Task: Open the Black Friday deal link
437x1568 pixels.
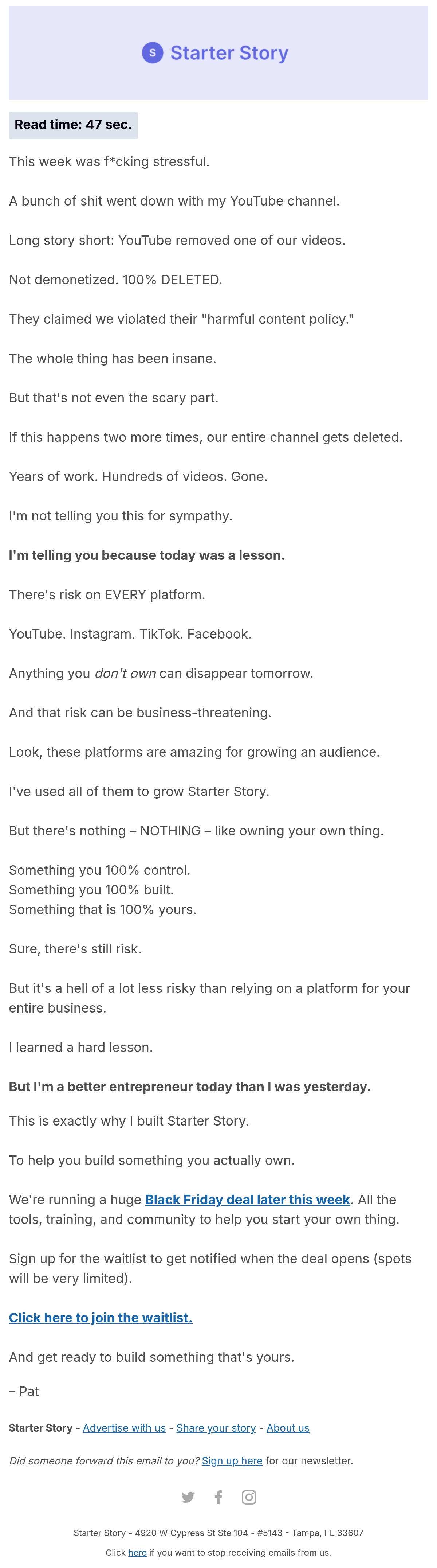Action: [247, 1199]
